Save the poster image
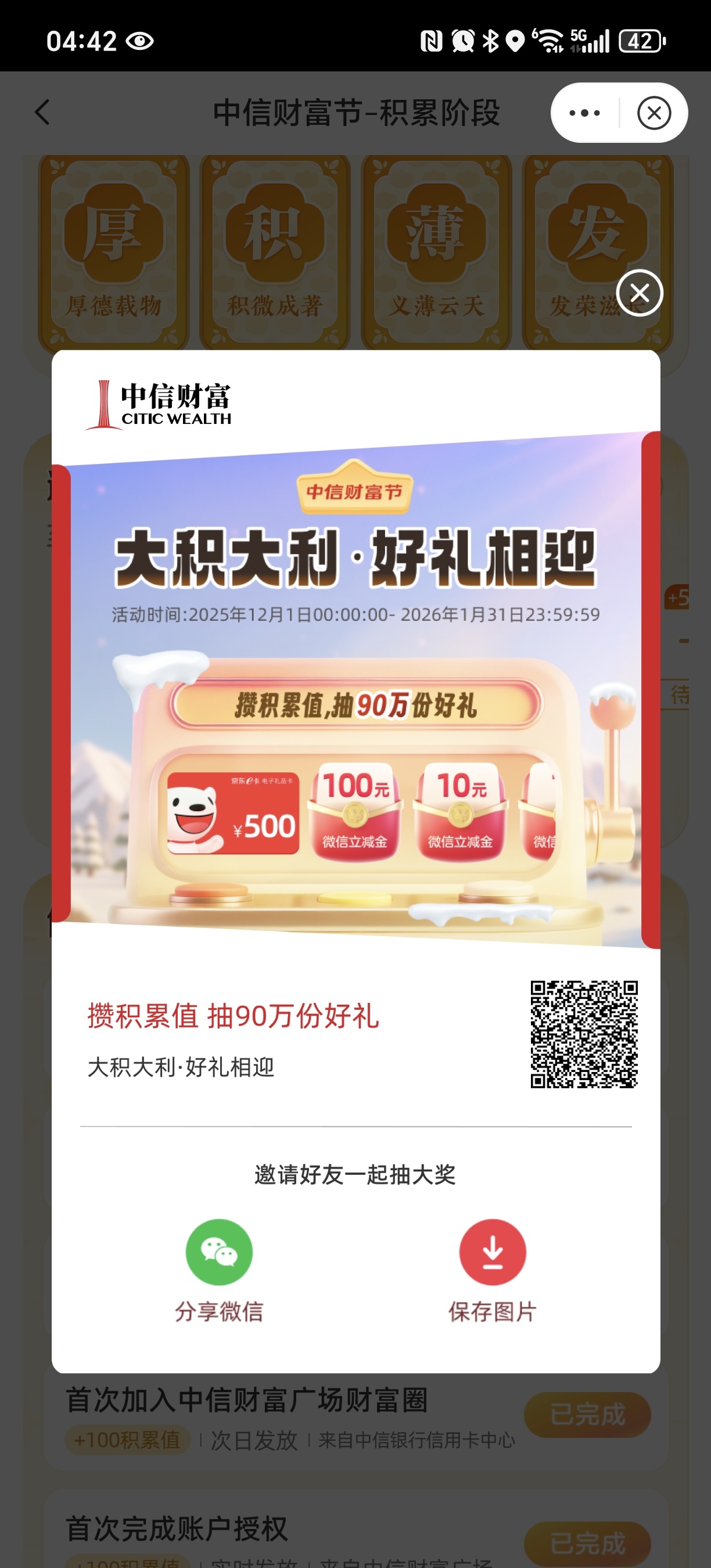Viewport: 711px width, 1568px height. point(493,1252)
